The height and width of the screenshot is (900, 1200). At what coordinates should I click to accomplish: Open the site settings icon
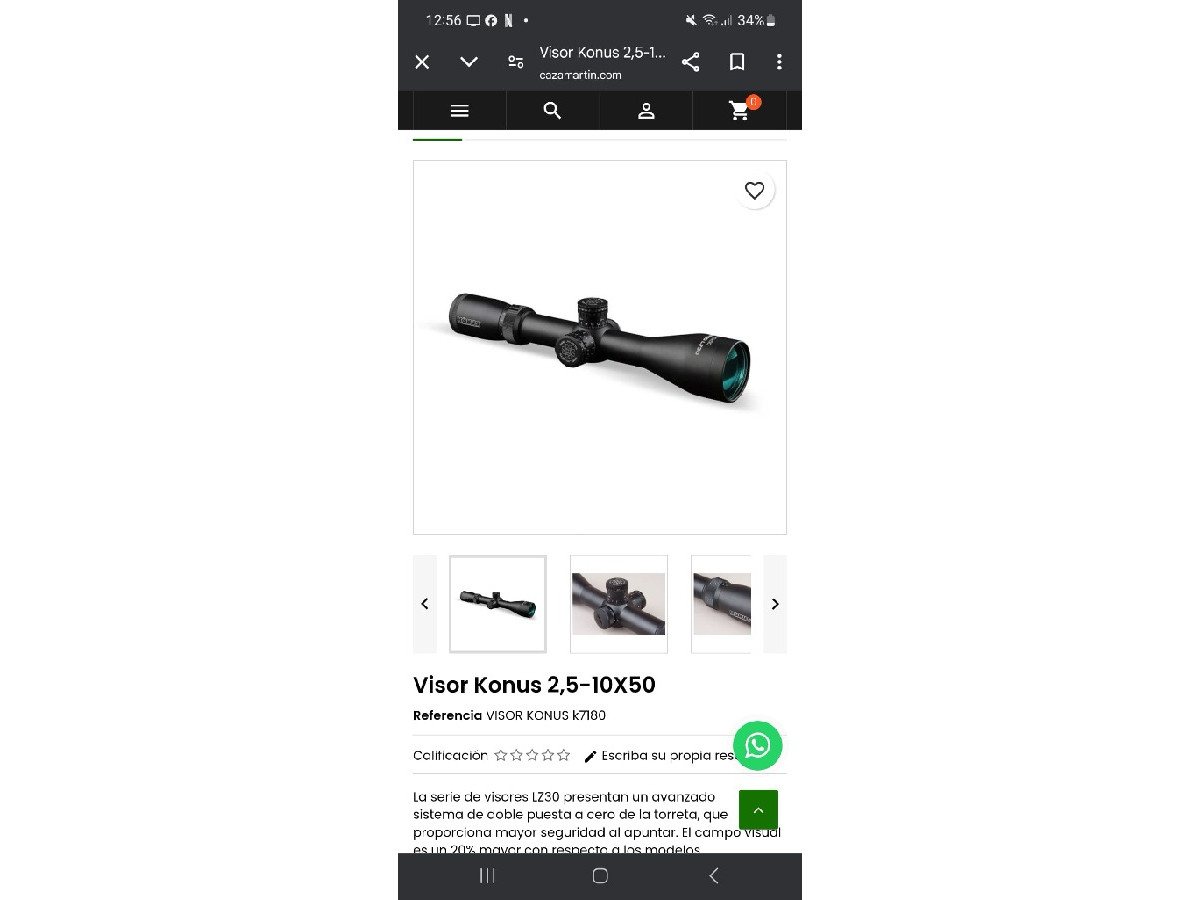pos(516,62)
